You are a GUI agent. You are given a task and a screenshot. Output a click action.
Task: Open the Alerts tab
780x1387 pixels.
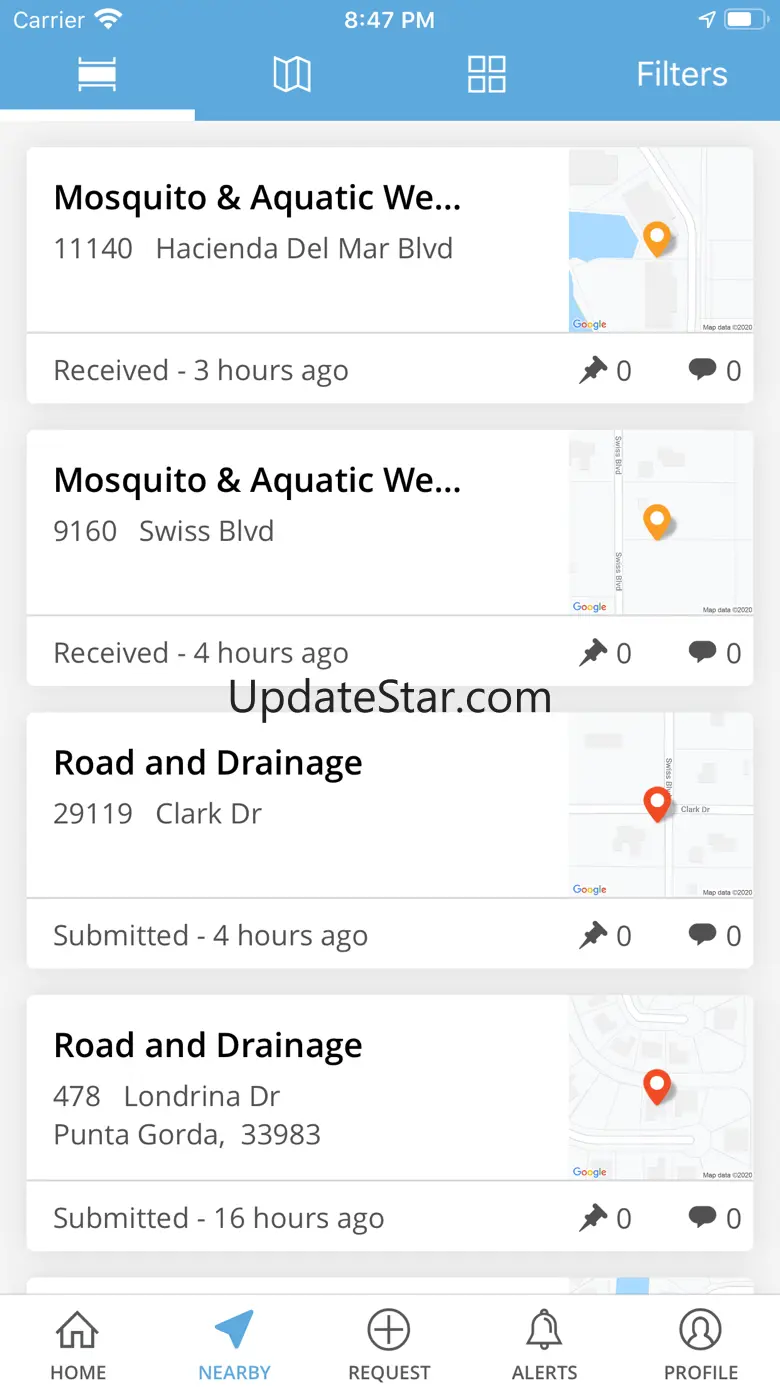(x=544, y=1344)
